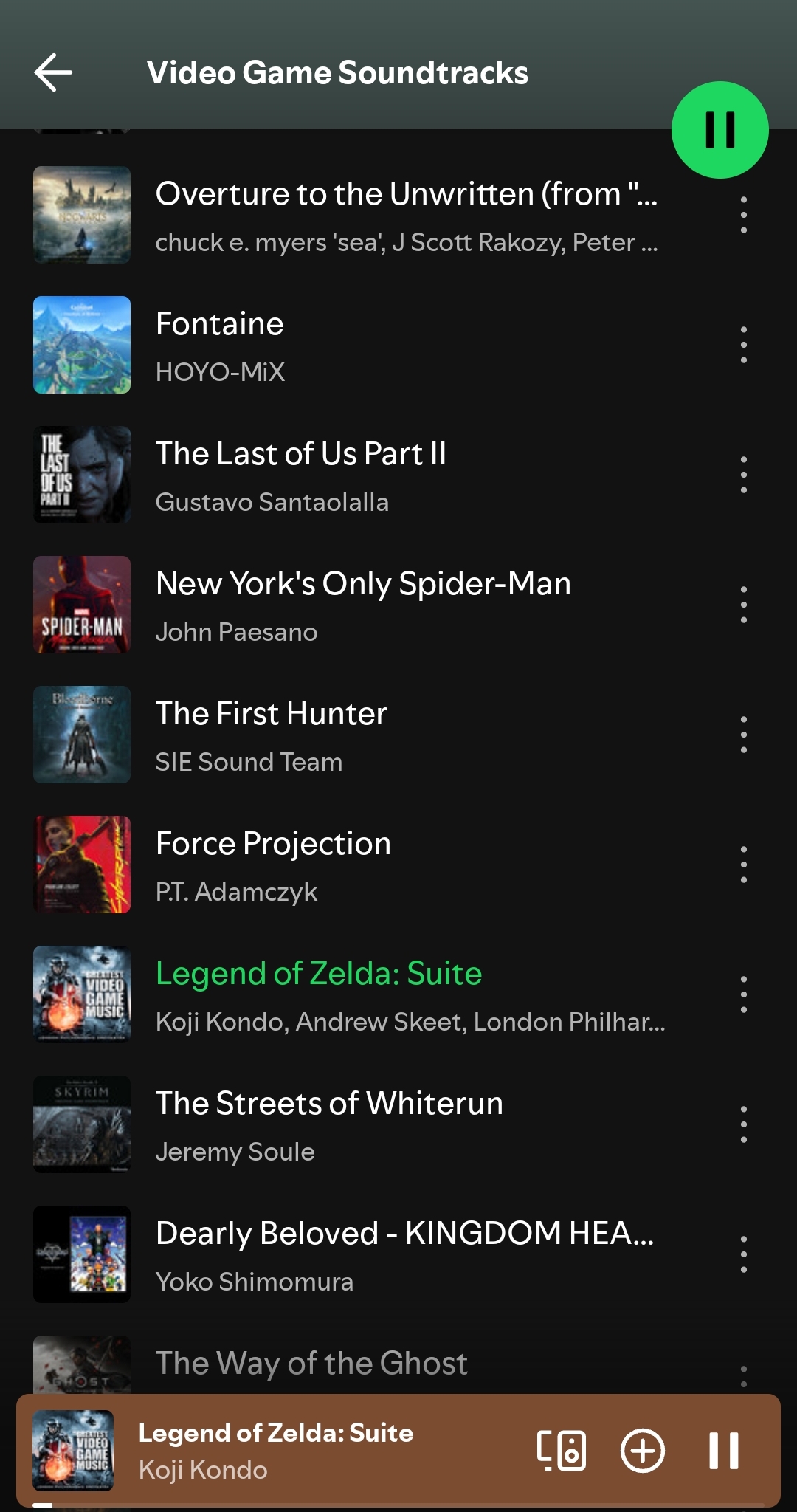
Task: Open more options for Legend of Zelda: Suite
Action: point(743,994)
